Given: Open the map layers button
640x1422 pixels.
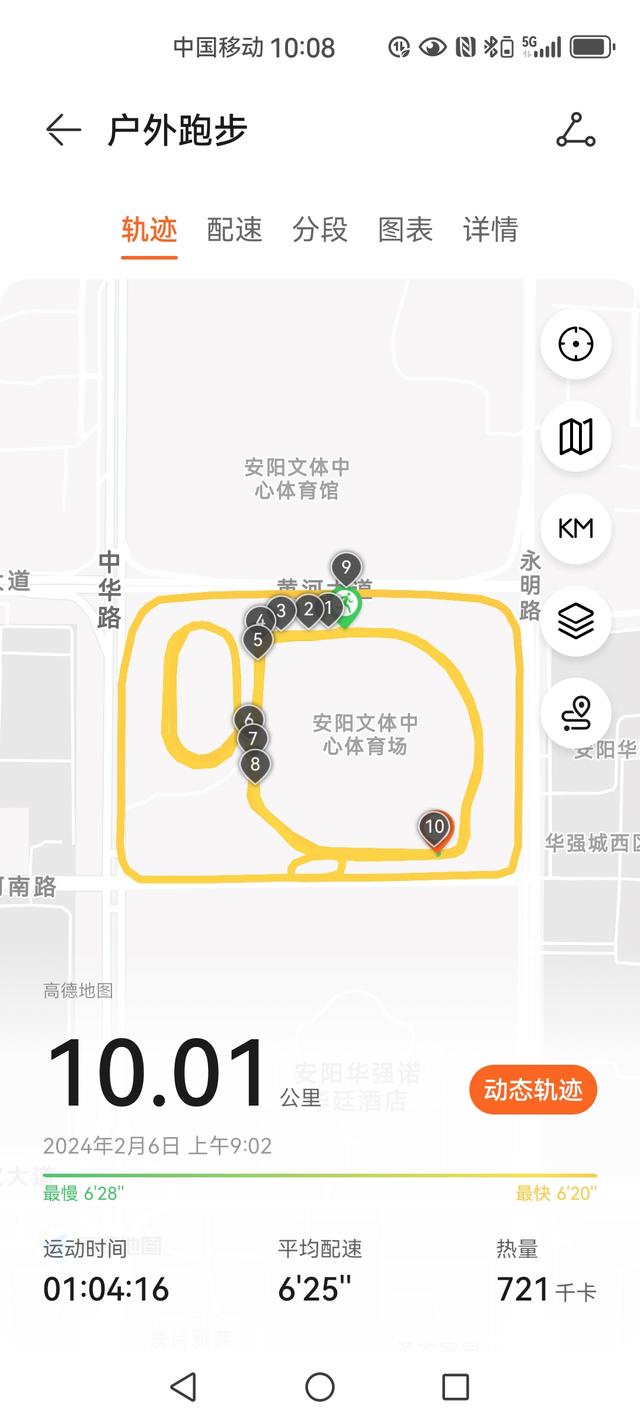Looking at the screenshot, I should [x=576, y=621].
